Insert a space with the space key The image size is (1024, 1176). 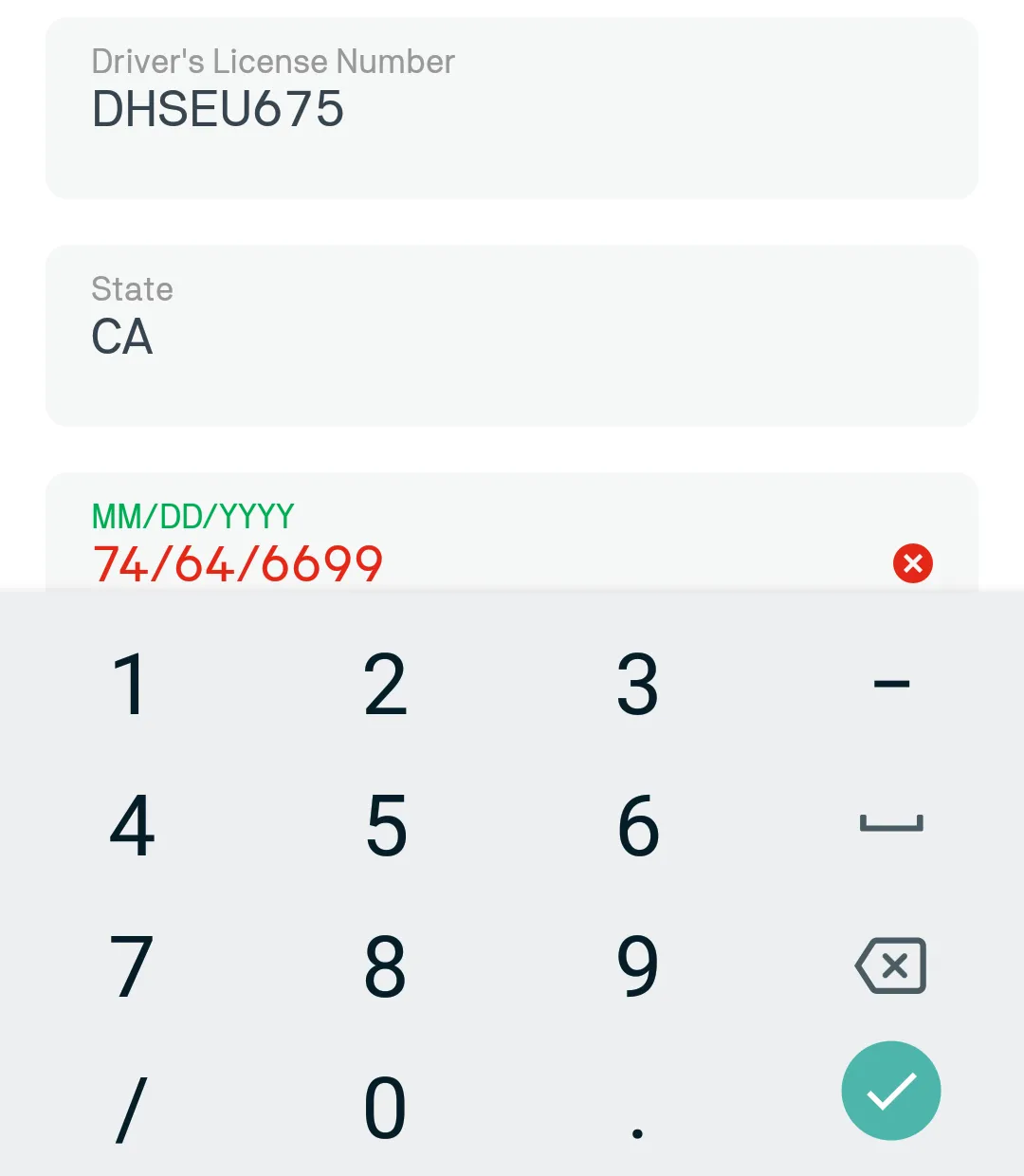click(x=891, y=823)
